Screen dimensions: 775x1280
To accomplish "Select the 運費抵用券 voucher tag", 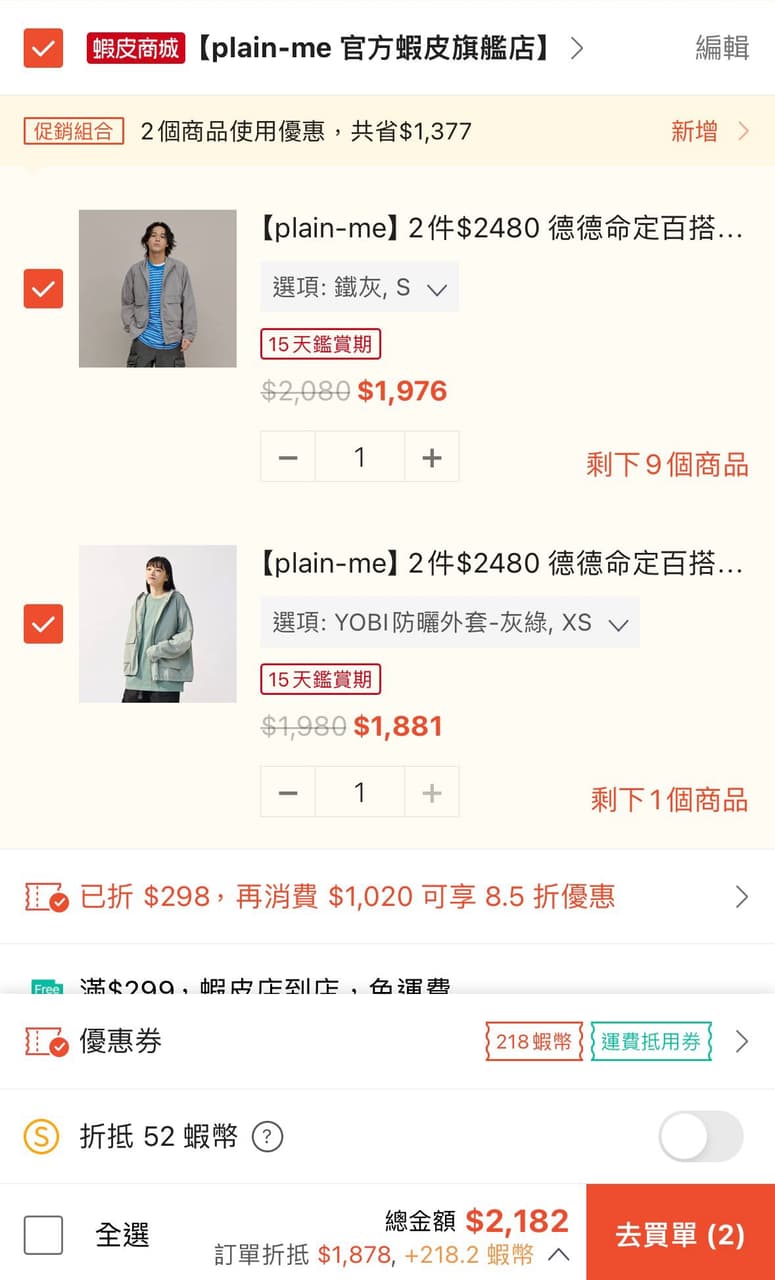I will click(x=650, y=1040).
